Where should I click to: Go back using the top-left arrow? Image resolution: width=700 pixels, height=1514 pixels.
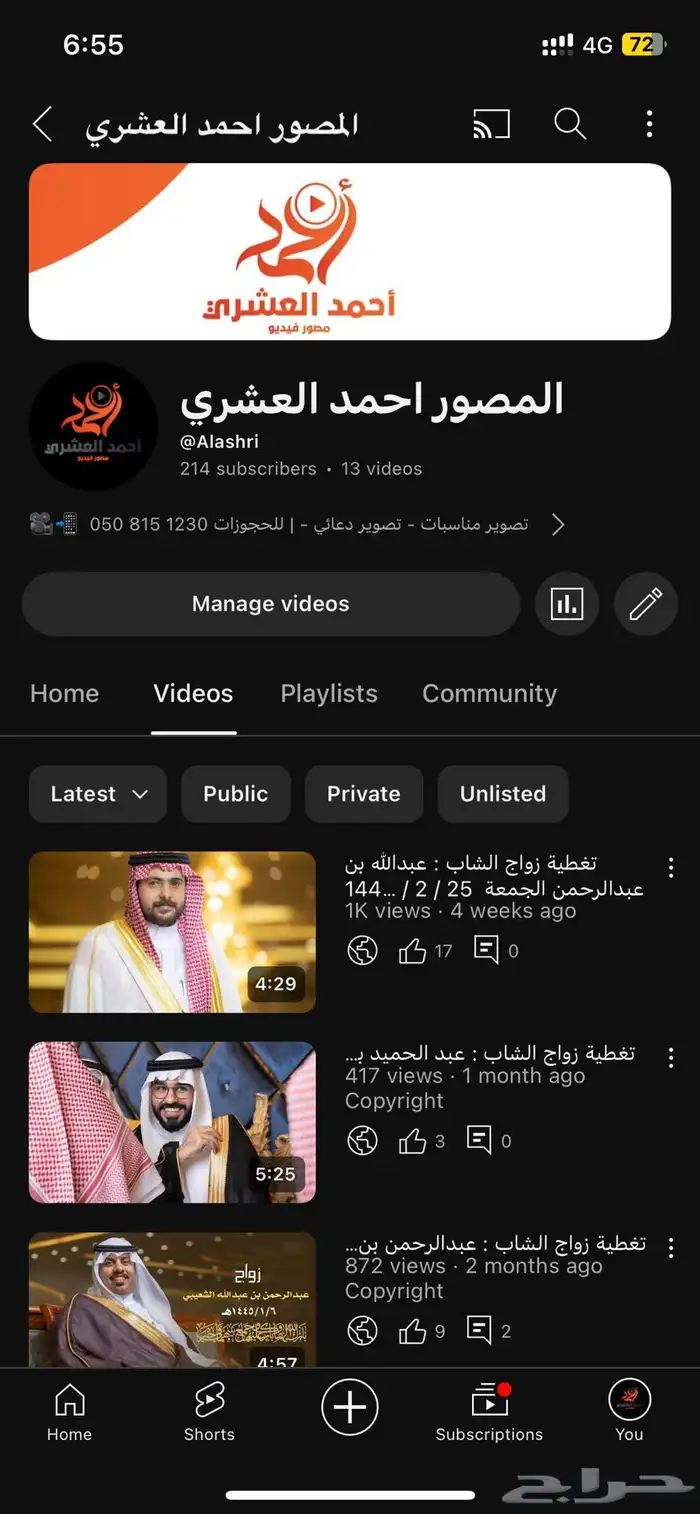(42, 124)
